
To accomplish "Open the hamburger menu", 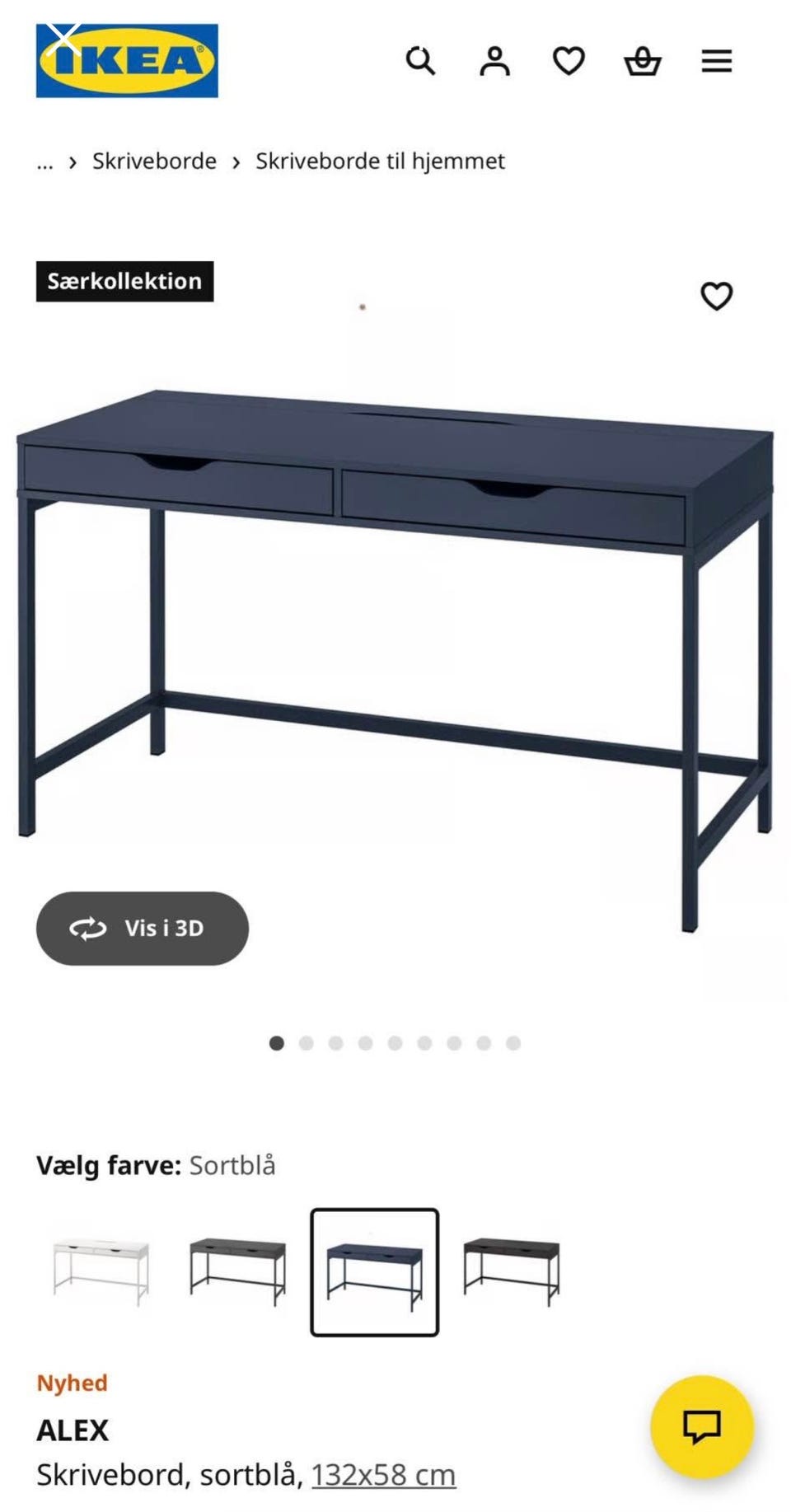I will pyautogui.click(x=717, y=61).
